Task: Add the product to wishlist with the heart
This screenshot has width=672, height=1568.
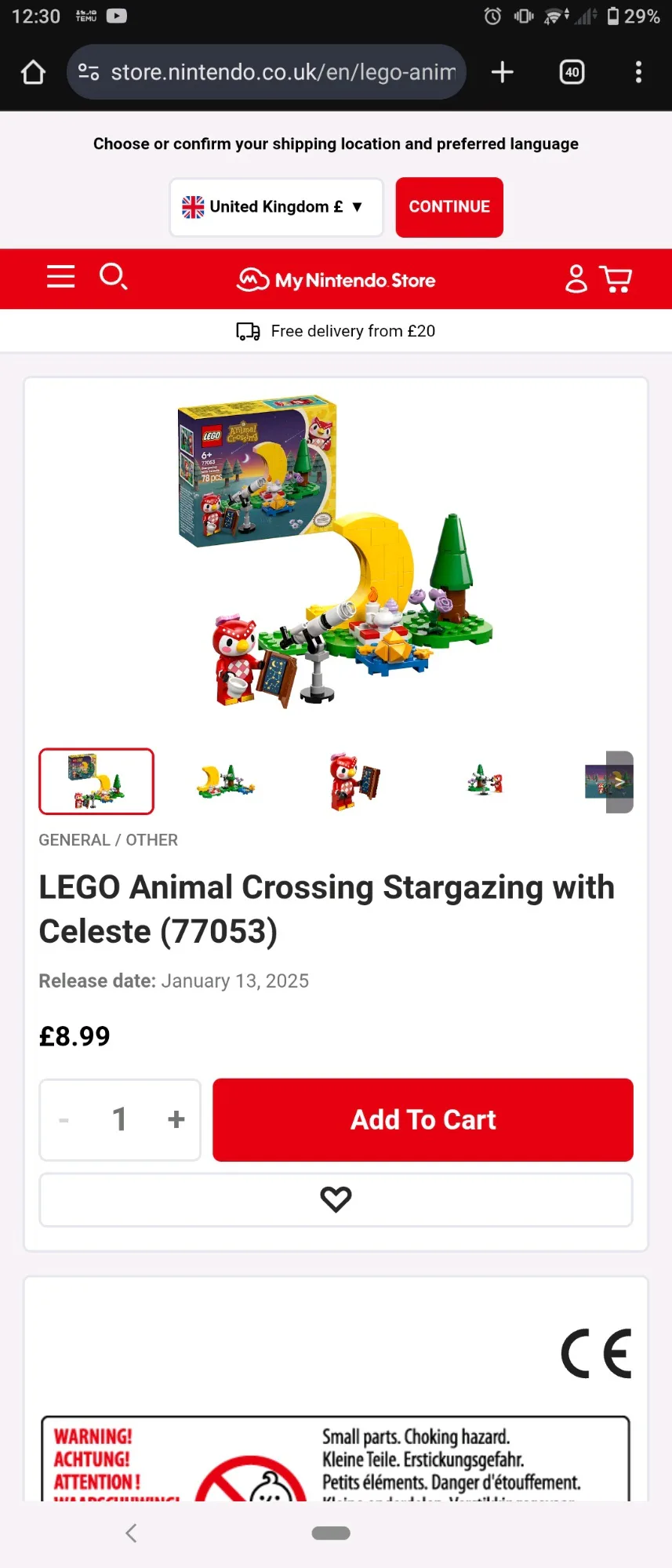Action: click(x=336, y=1199)
